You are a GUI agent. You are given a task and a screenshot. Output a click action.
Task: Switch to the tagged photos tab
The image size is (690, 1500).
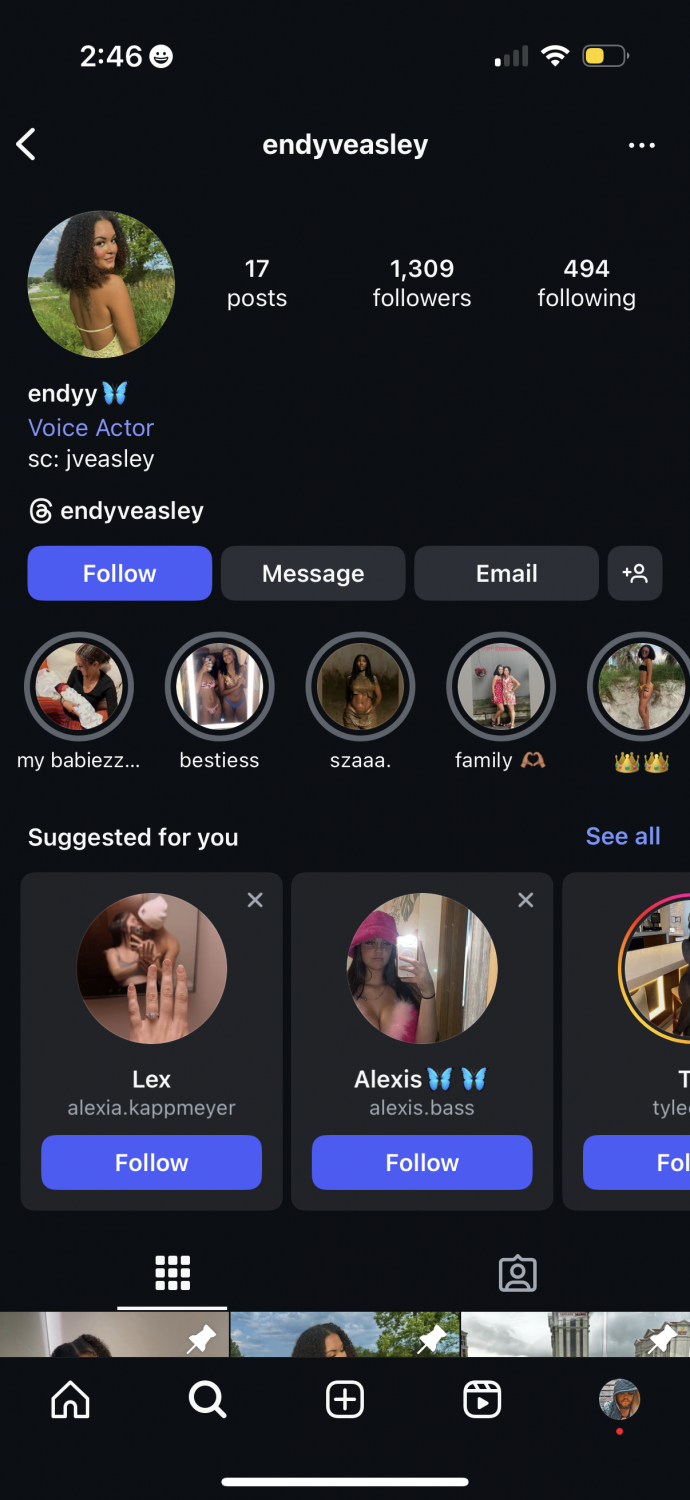click(x=517, y=1273)
